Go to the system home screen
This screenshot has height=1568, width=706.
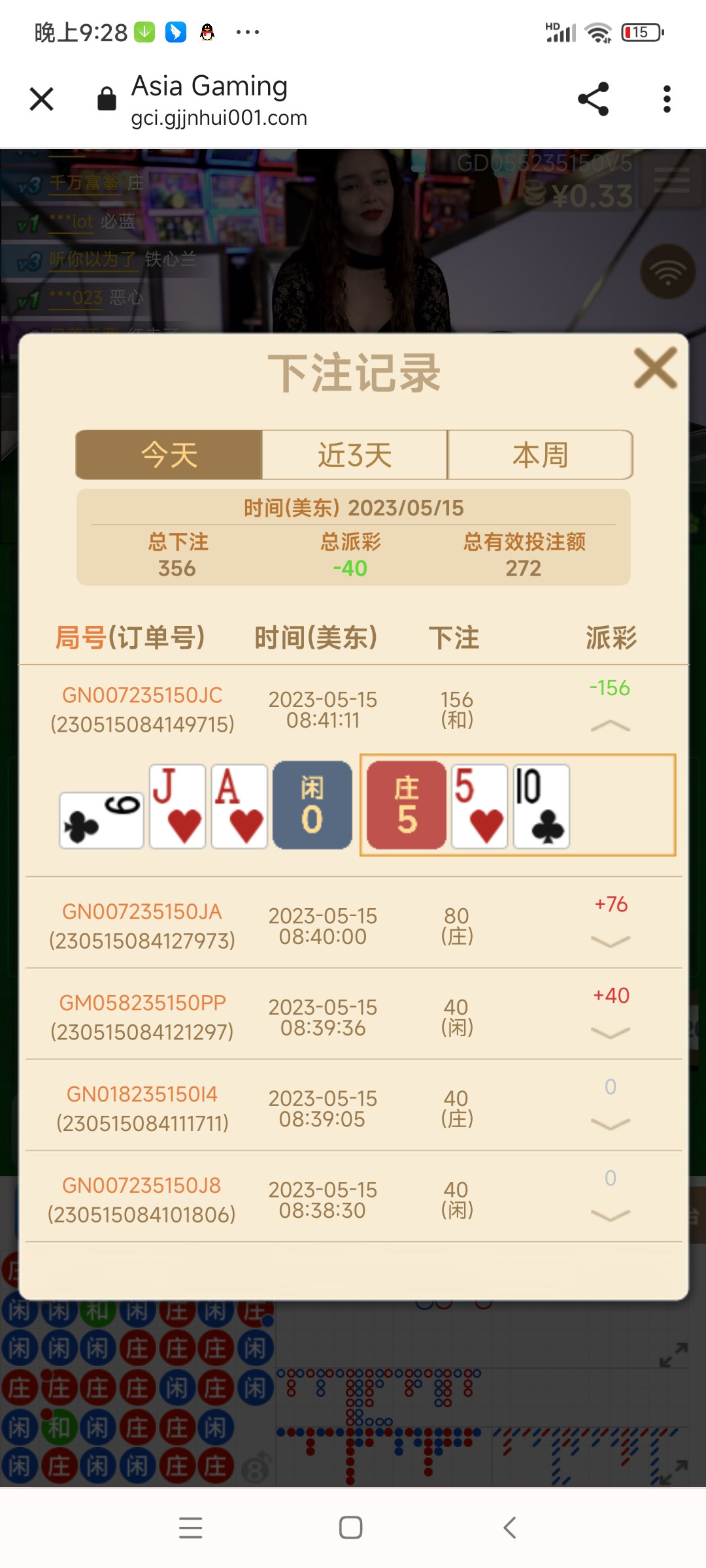pos(351,1527)
